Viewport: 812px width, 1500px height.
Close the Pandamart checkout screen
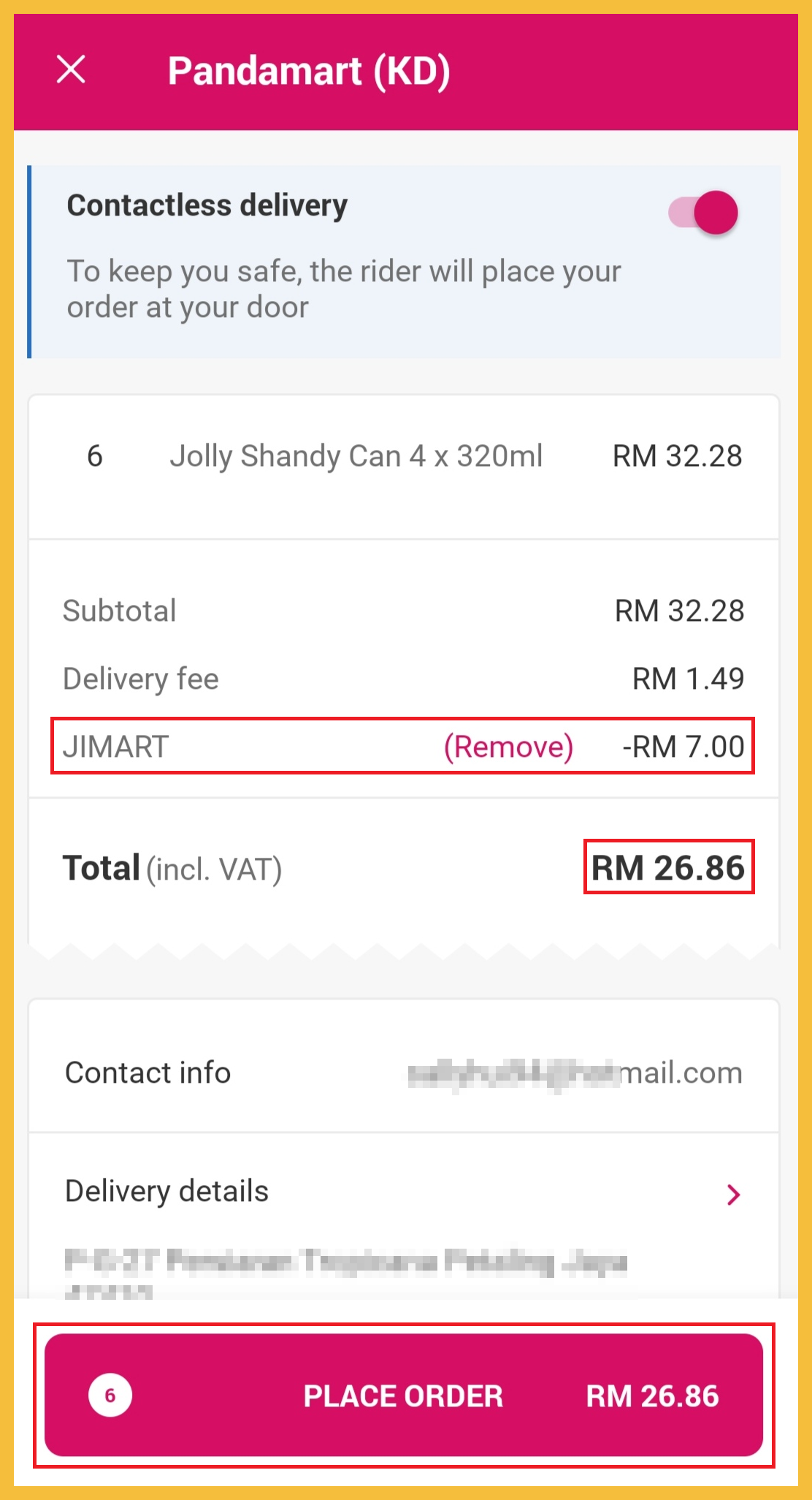[x=71, y=70]
